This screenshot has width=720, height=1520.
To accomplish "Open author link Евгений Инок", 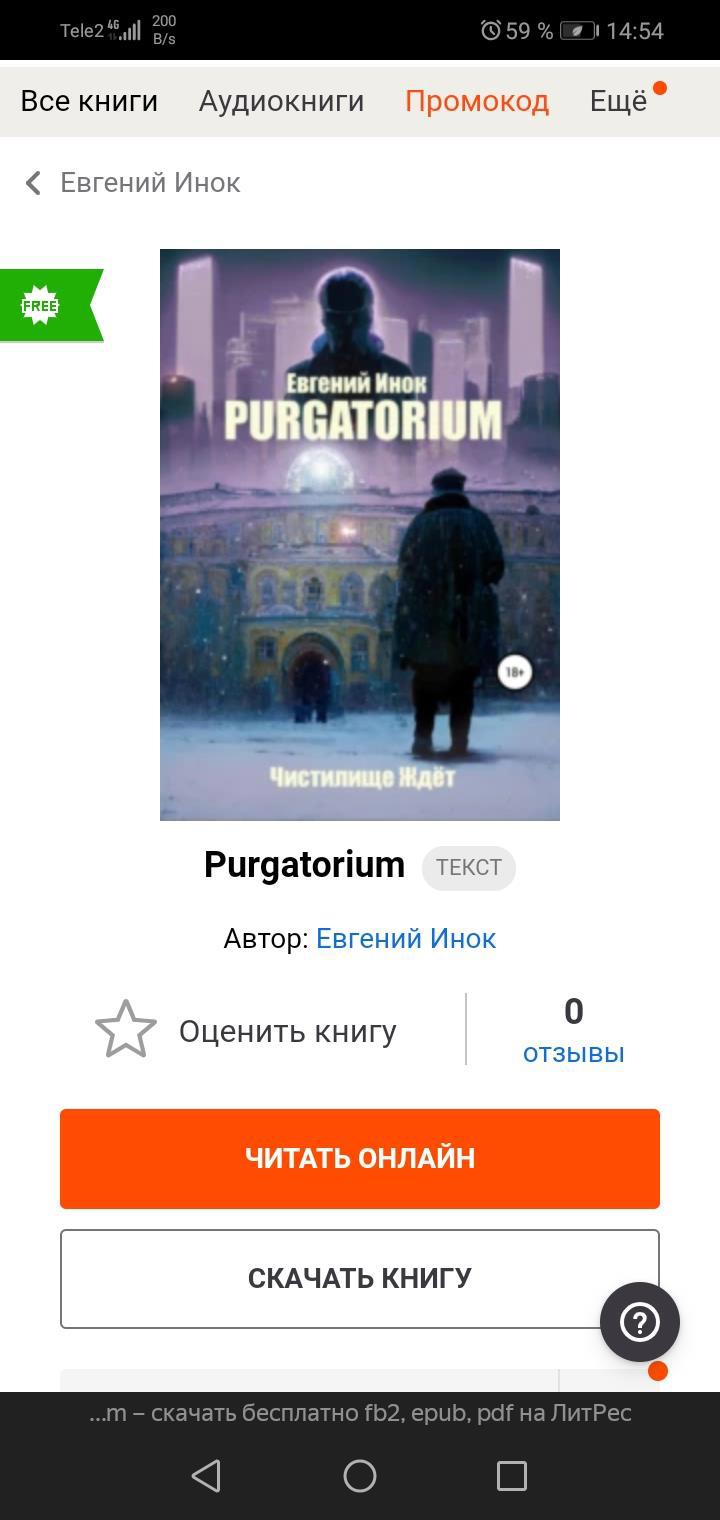I will click(x=406, y=938).
